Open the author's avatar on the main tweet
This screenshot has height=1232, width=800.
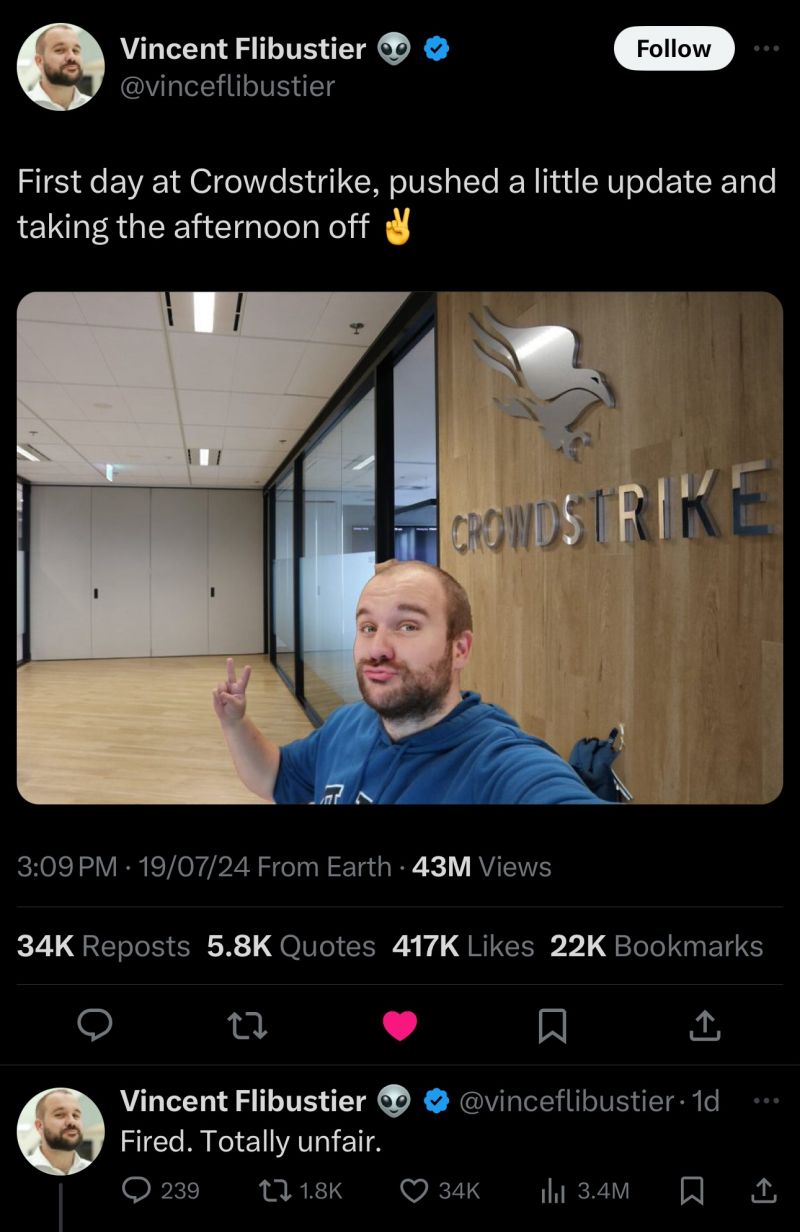point(61,67)
